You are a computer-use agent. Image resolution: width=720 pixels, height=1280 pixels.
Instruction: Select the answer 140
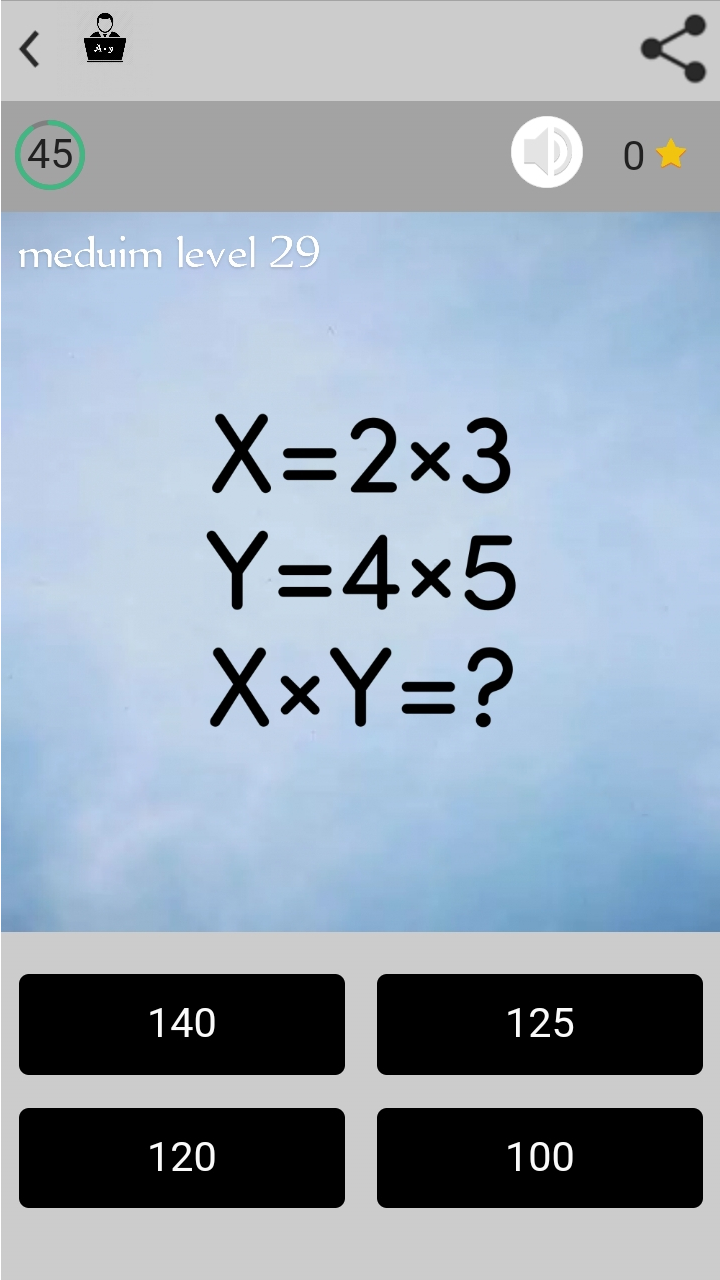(181, 1024)
